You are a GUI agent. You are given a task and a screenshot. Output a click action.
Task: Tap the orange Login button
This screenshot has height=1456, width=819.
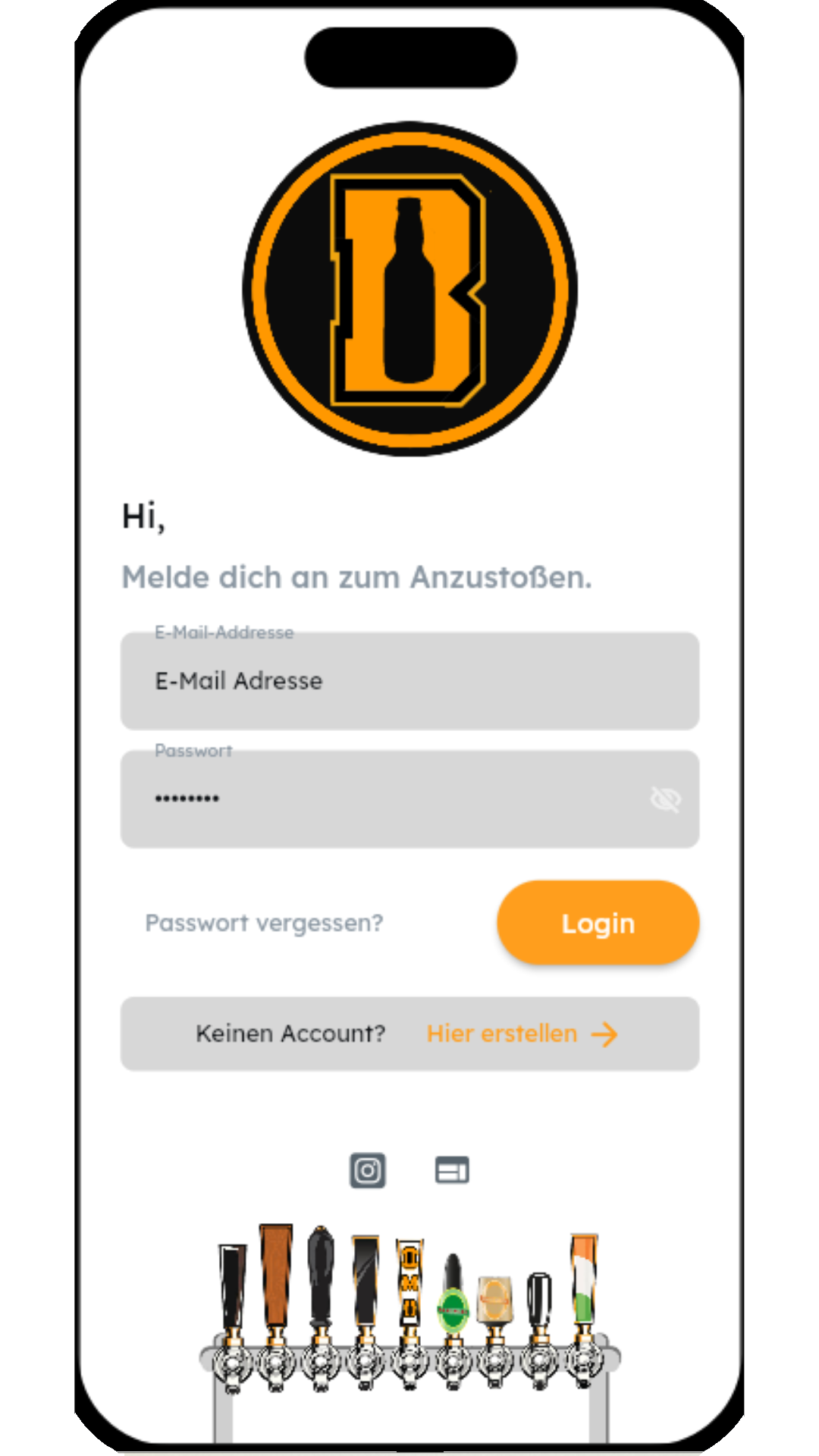point(598,923)
